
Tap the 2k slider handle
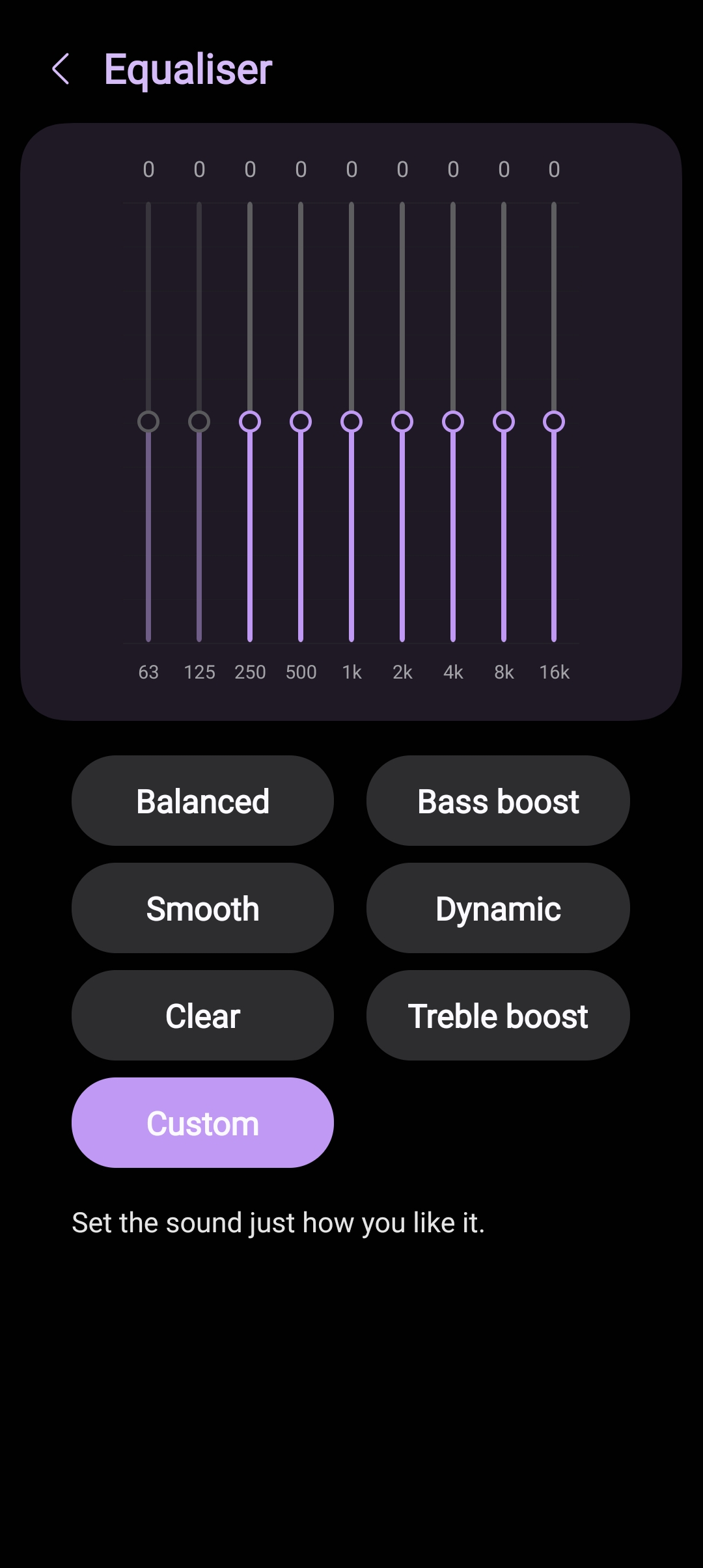(402, 422)
